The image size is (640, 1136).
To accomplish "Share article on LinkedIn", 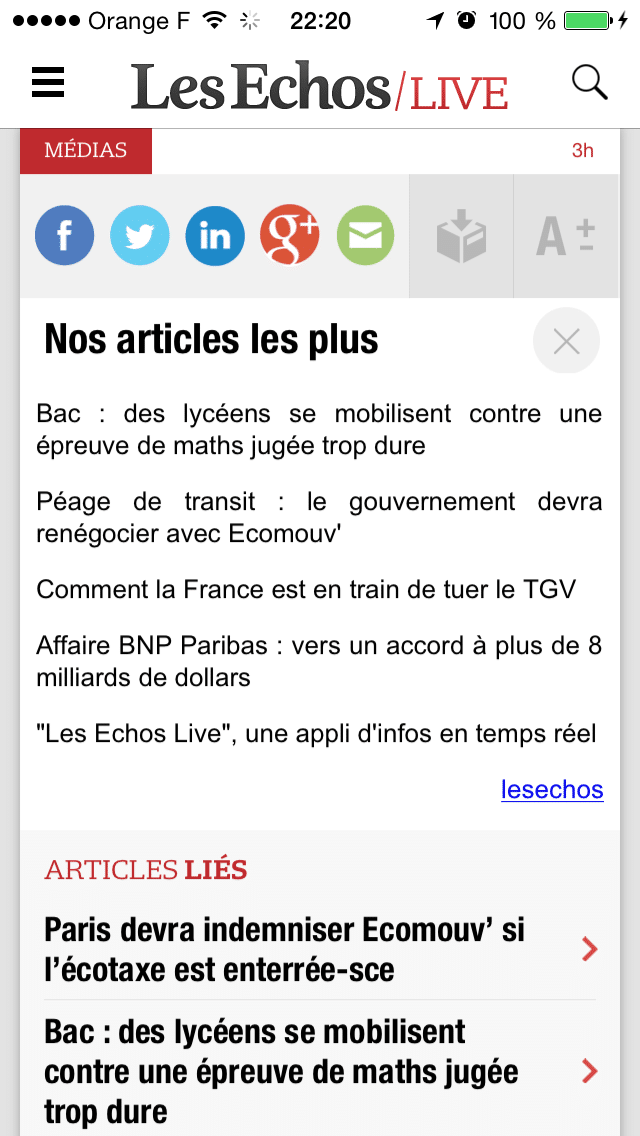I will 215,236.
